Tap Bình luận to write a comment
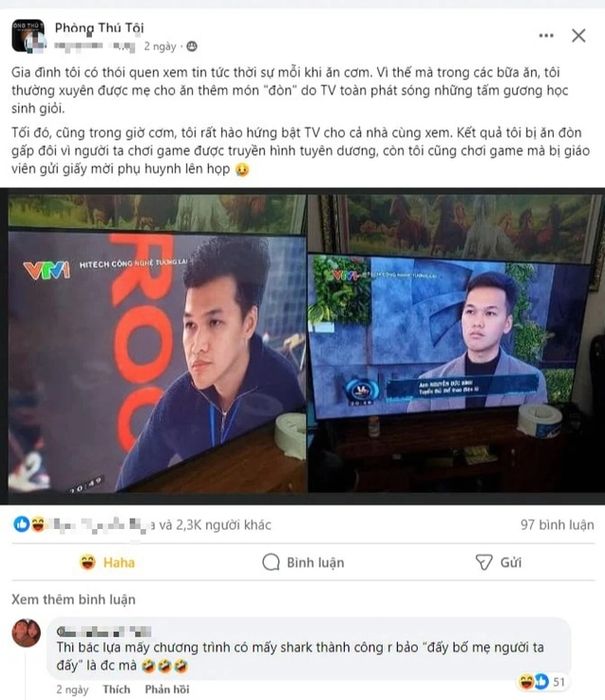Image resolution: width=605 pixels, height=700 pixels. coord(303,562)
